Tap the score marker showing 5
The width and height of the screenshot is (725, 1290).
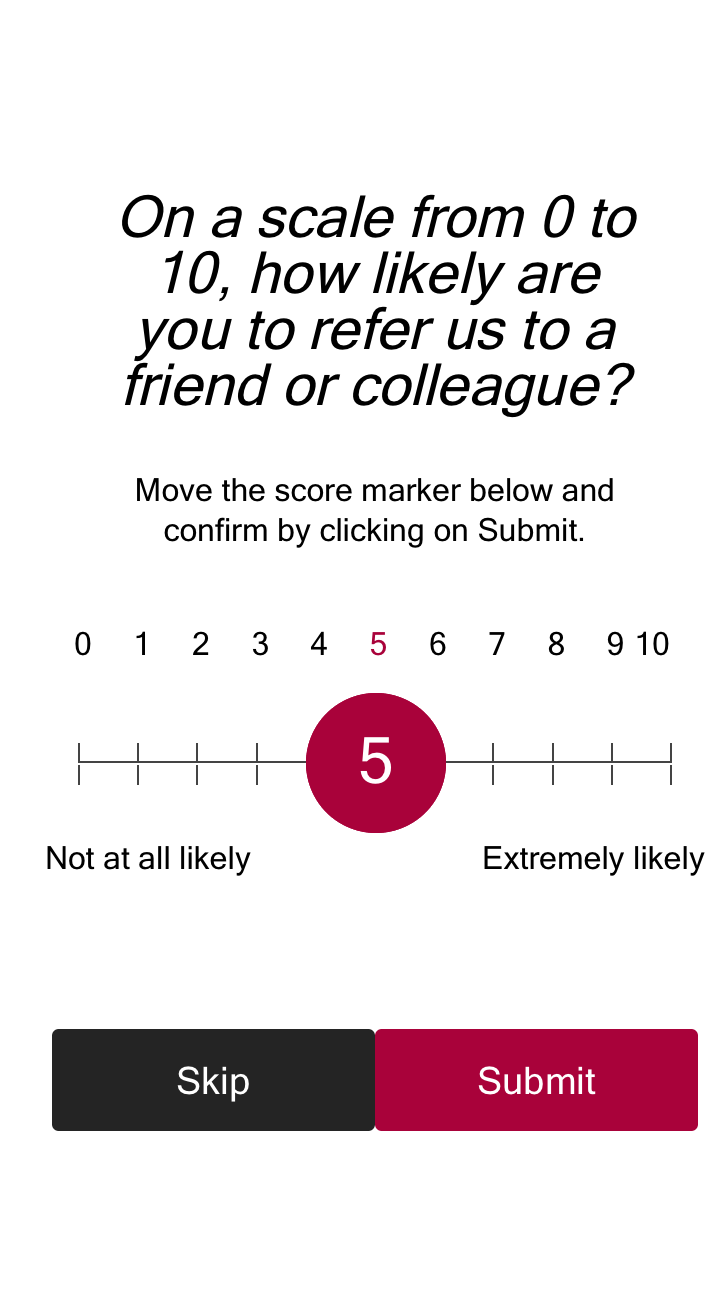pyautogui.click(x=375, y=763)
